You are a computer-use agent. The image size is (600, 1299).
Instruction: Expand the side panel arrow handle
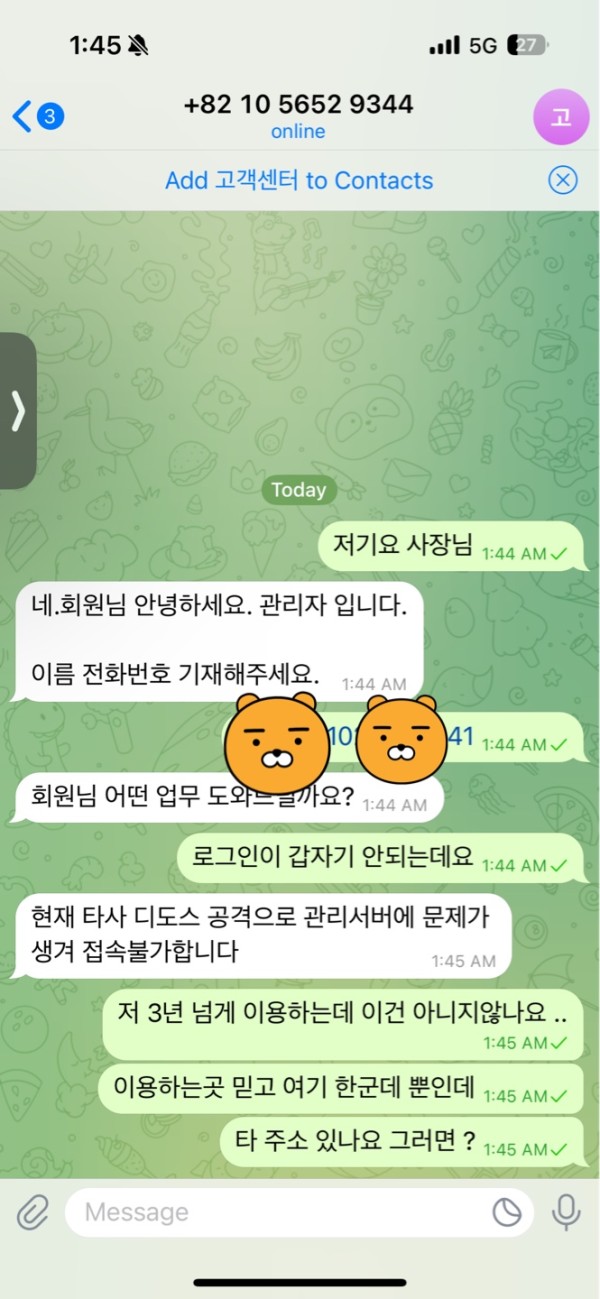point(17,410)
